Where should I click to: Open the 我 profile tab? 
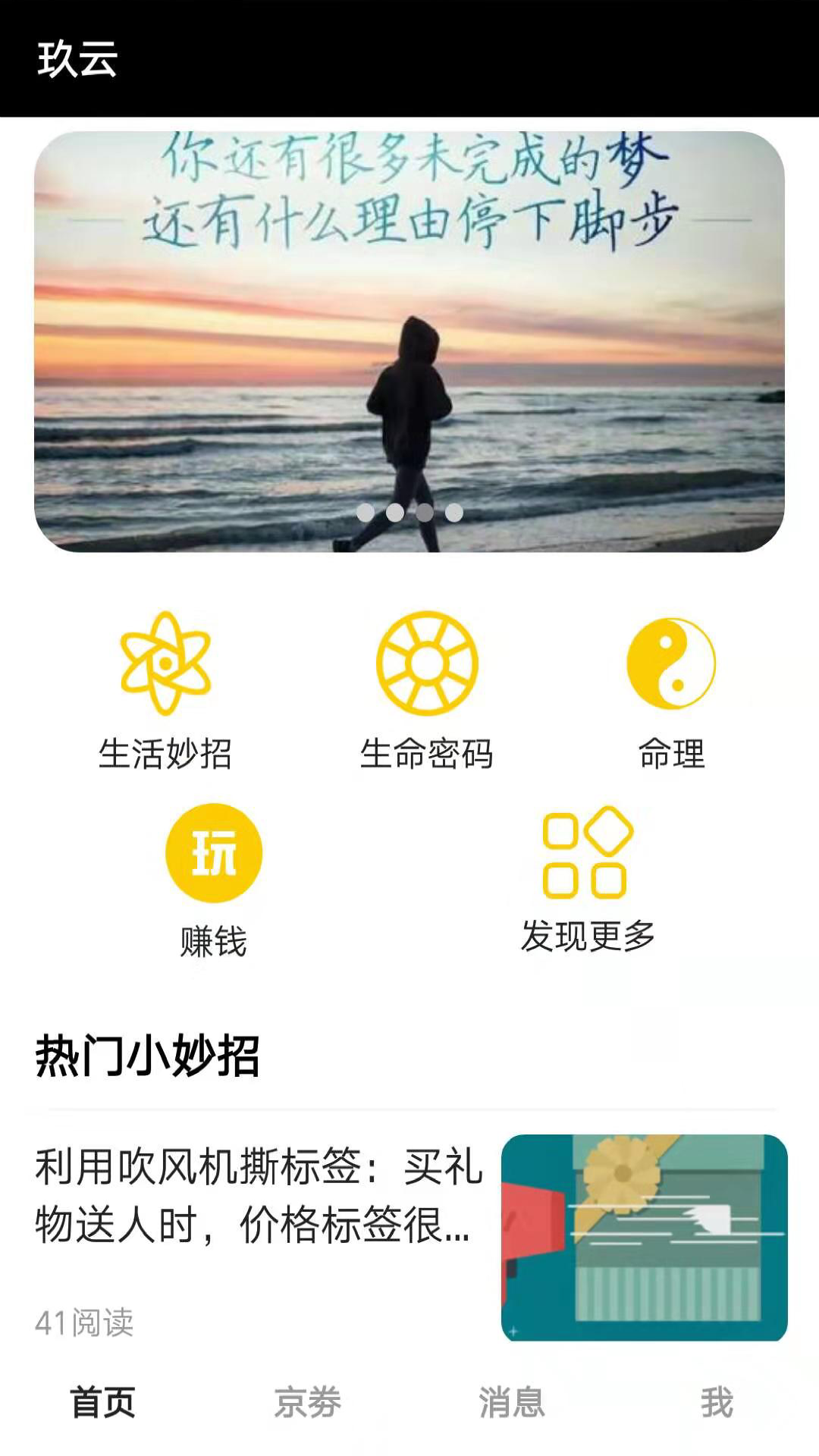click(x=716, y=1401)
